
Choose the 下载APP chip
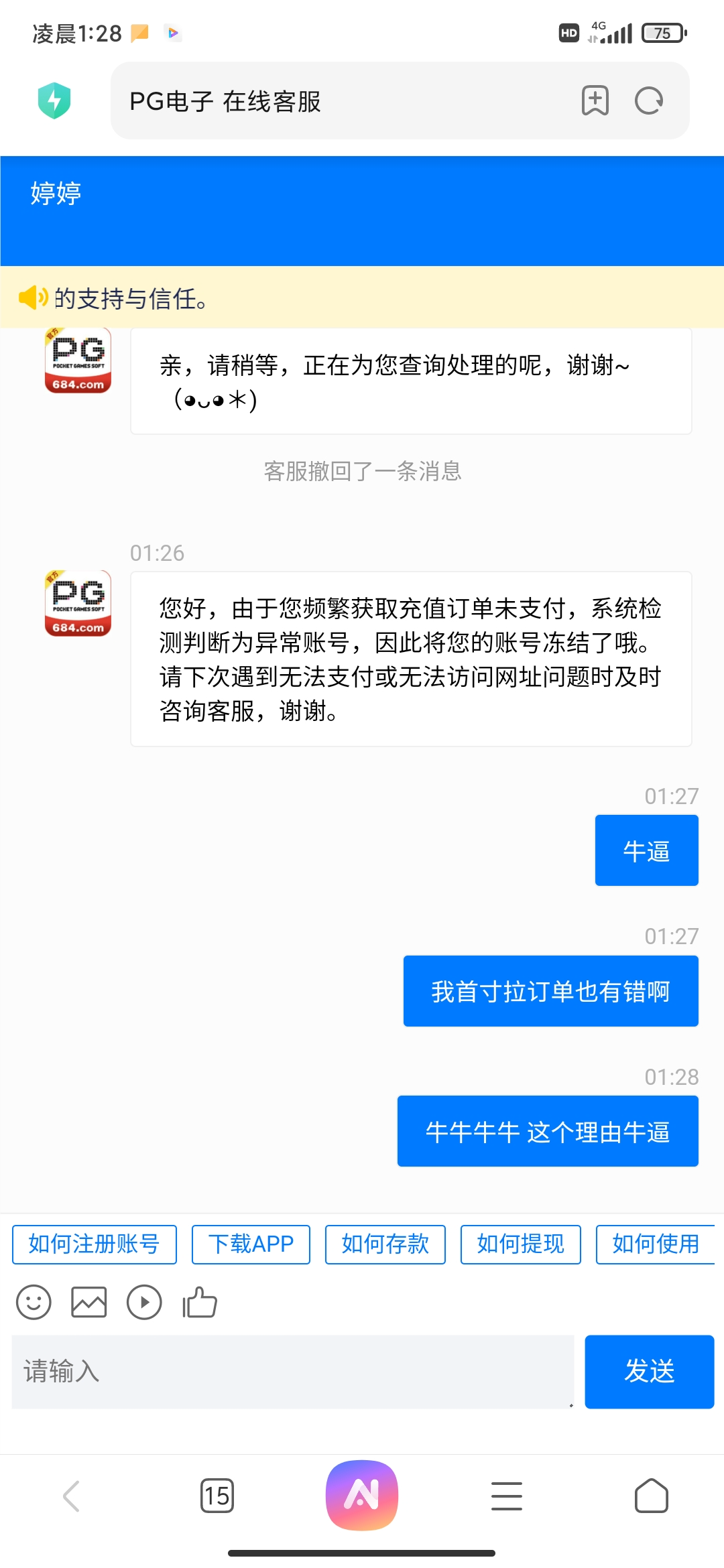(251, 1244)
